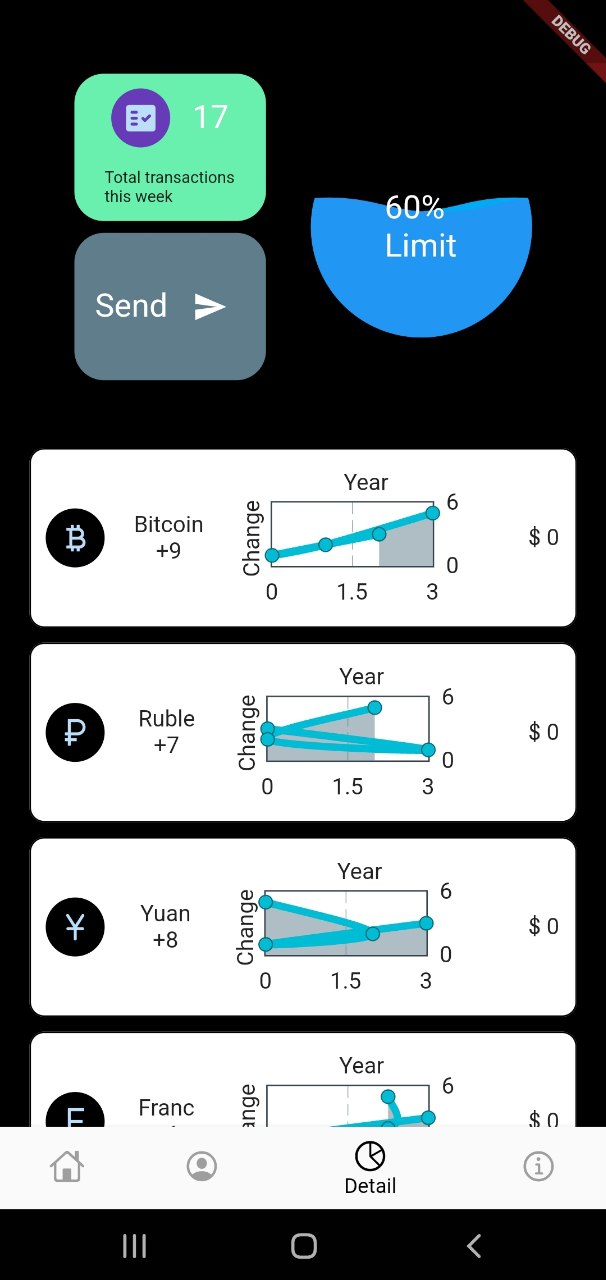This screenshot has height=1280, width=606.
Task: Go back using system navigation
Action: coord(474,1245)
